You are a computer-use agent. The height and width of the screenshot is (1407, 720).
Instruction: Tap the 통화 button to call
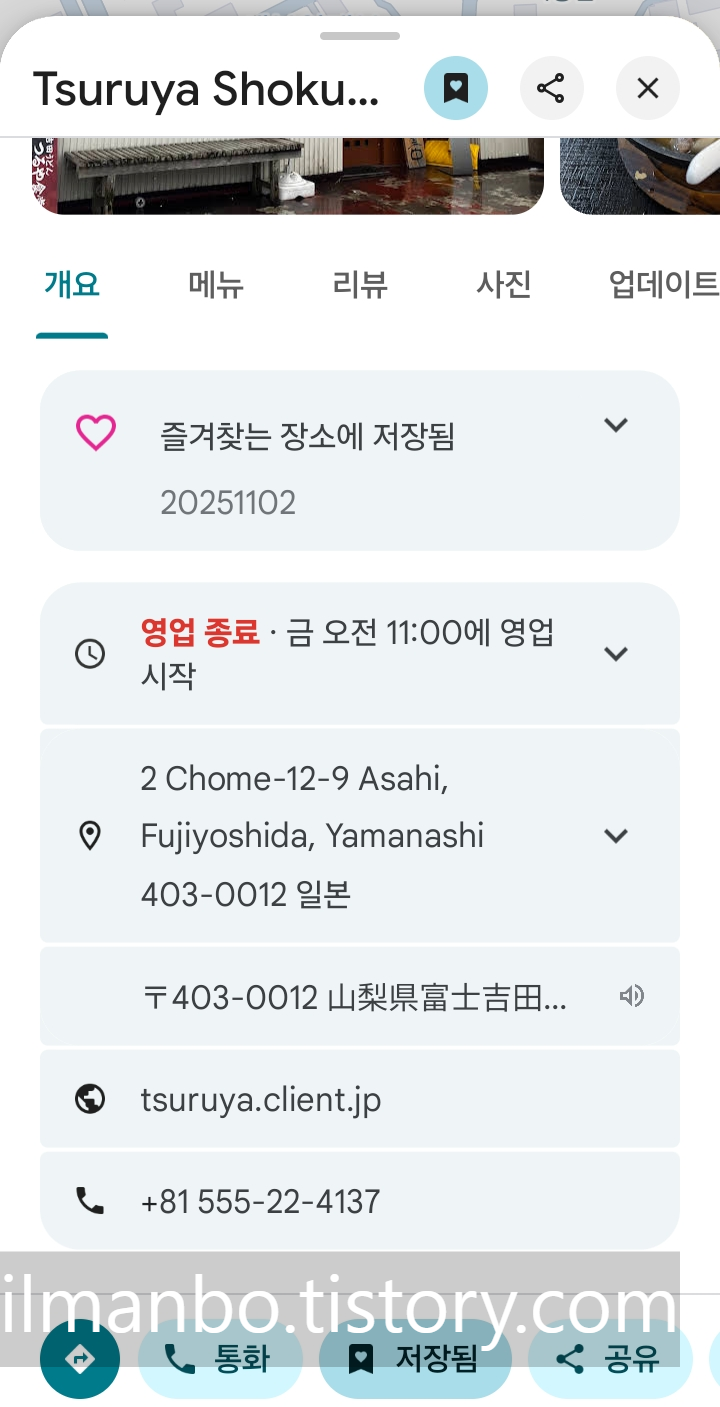pos(220,1358)
